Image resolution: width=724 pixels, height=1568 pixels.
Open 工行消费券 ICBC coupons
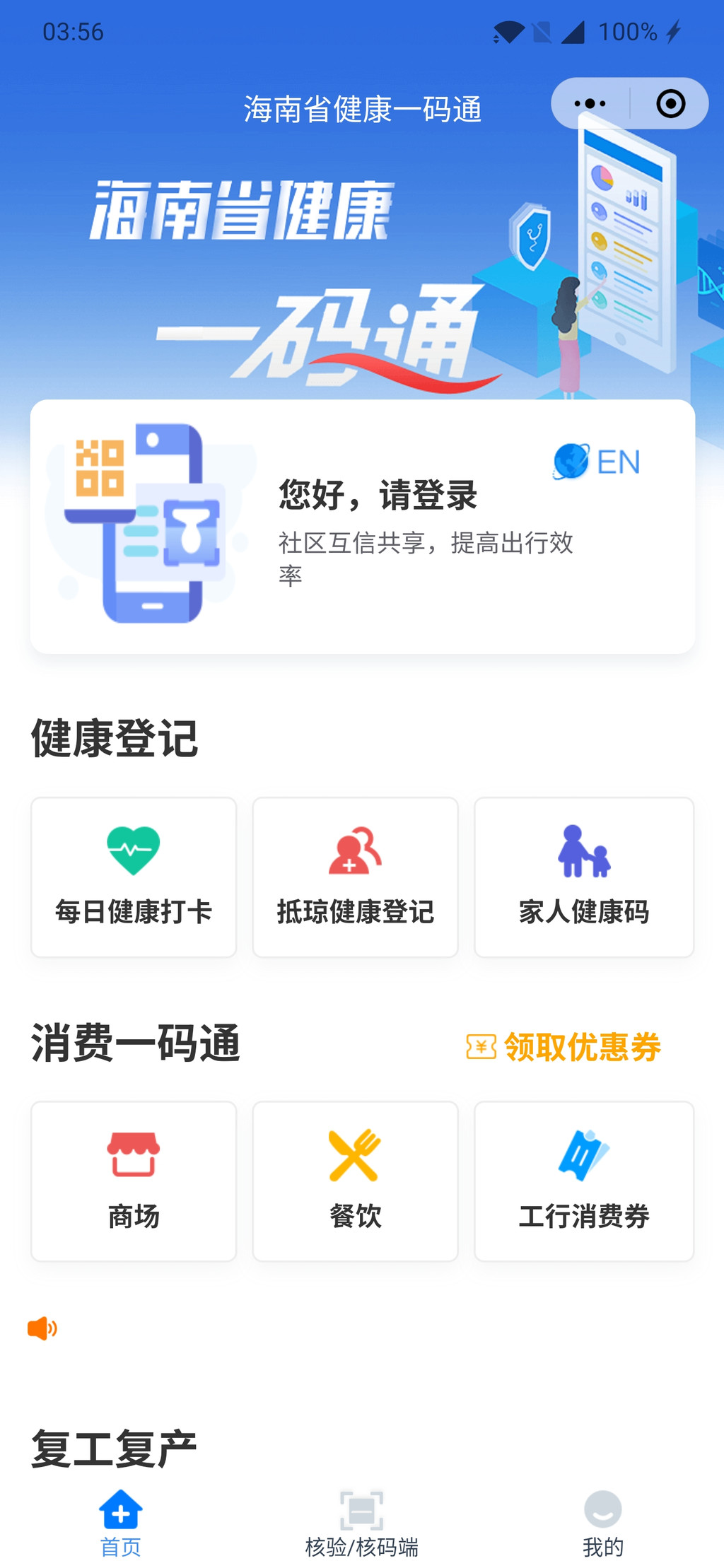pos(583,1181)
